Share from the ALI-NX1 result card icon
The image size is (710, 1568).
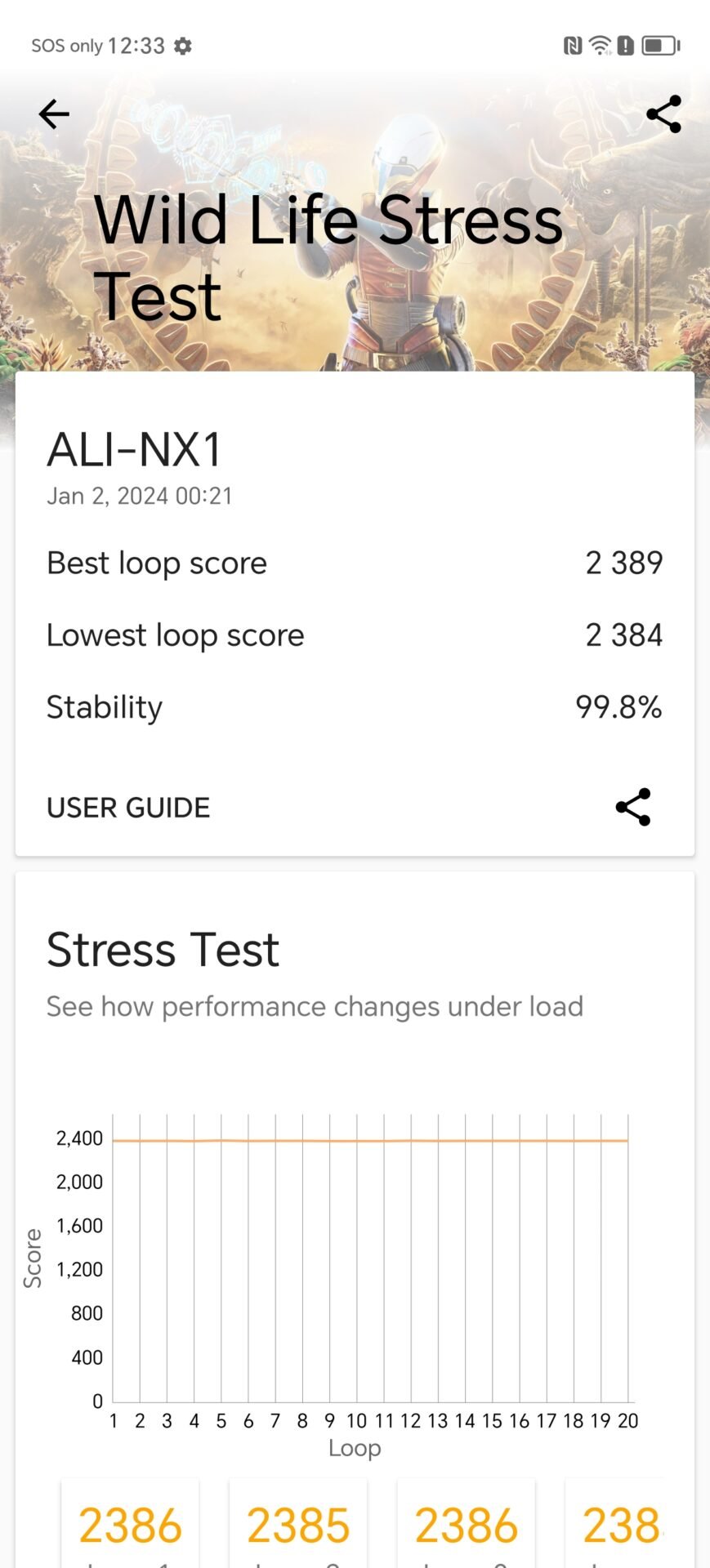[x=633, y=807]
